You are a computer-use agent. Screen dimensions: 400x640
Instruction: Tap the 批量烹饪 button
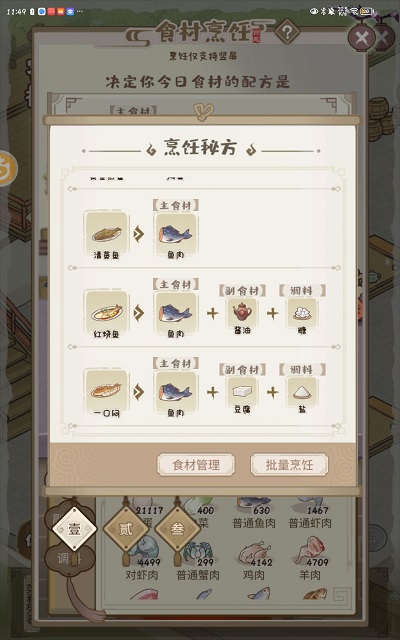[x=289, y=464]
